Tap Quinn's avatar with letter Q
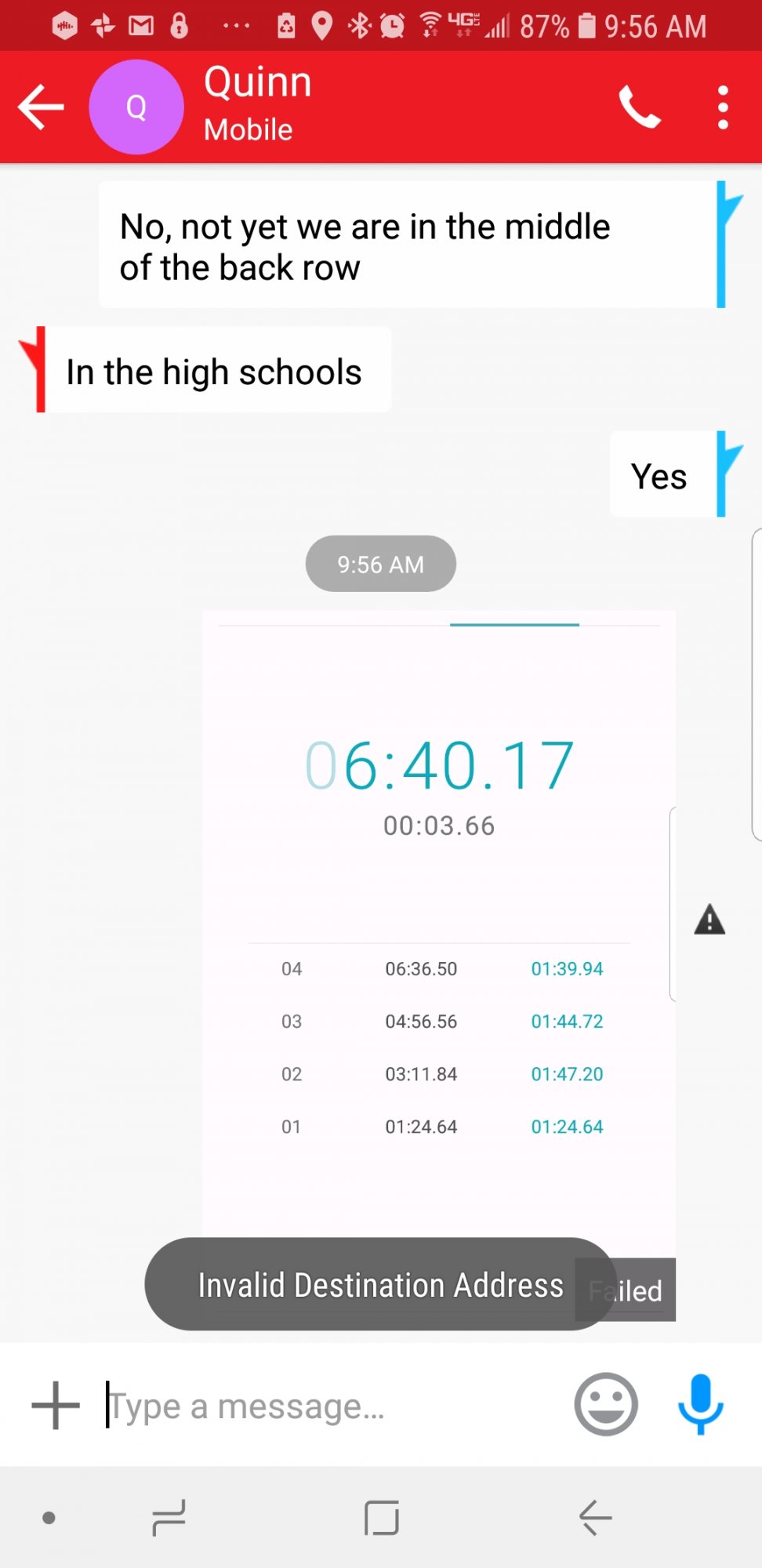The width and height of the screenshot is (762, 1568). pos(136,107)
